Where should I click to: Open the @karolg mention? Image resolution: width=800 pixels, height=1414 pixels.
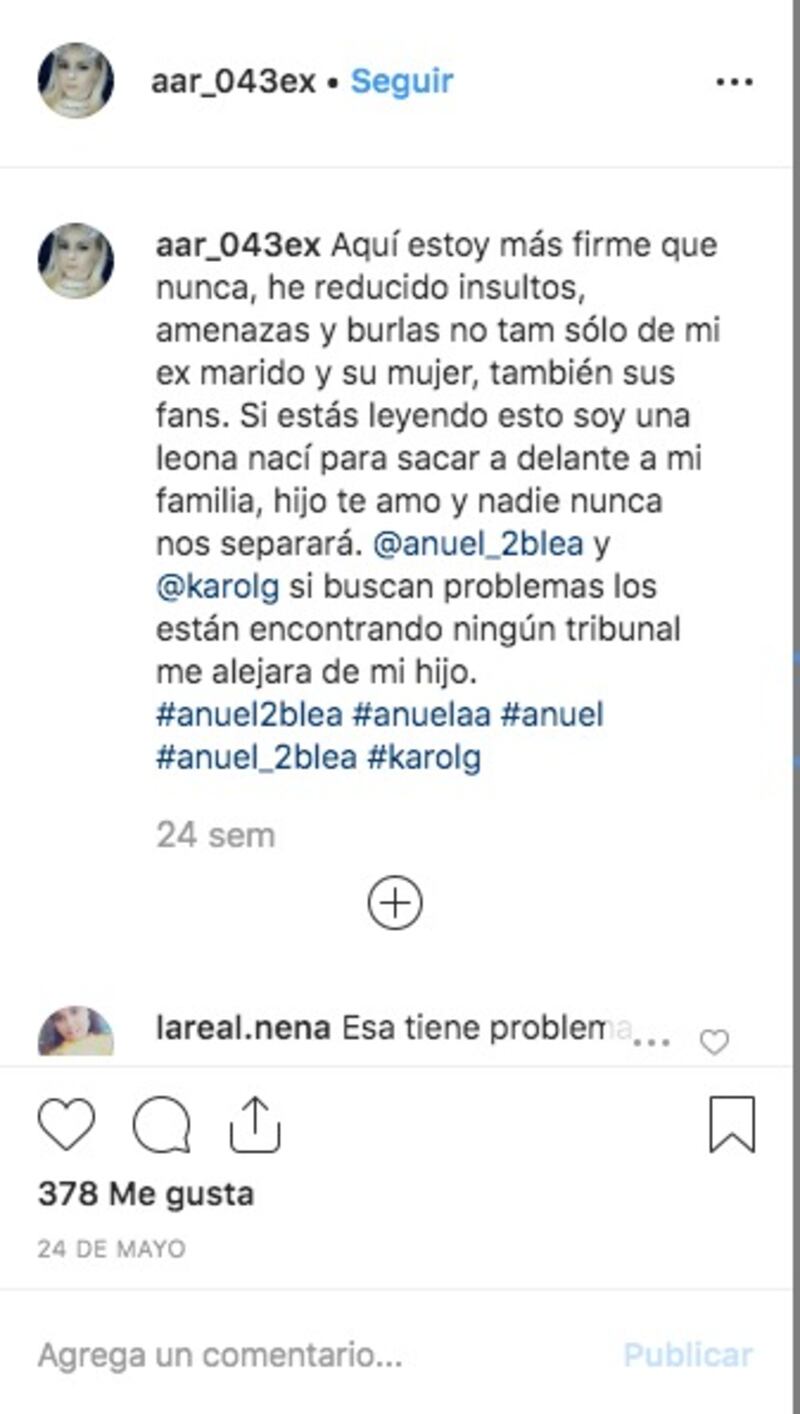(x=216, y=586)
